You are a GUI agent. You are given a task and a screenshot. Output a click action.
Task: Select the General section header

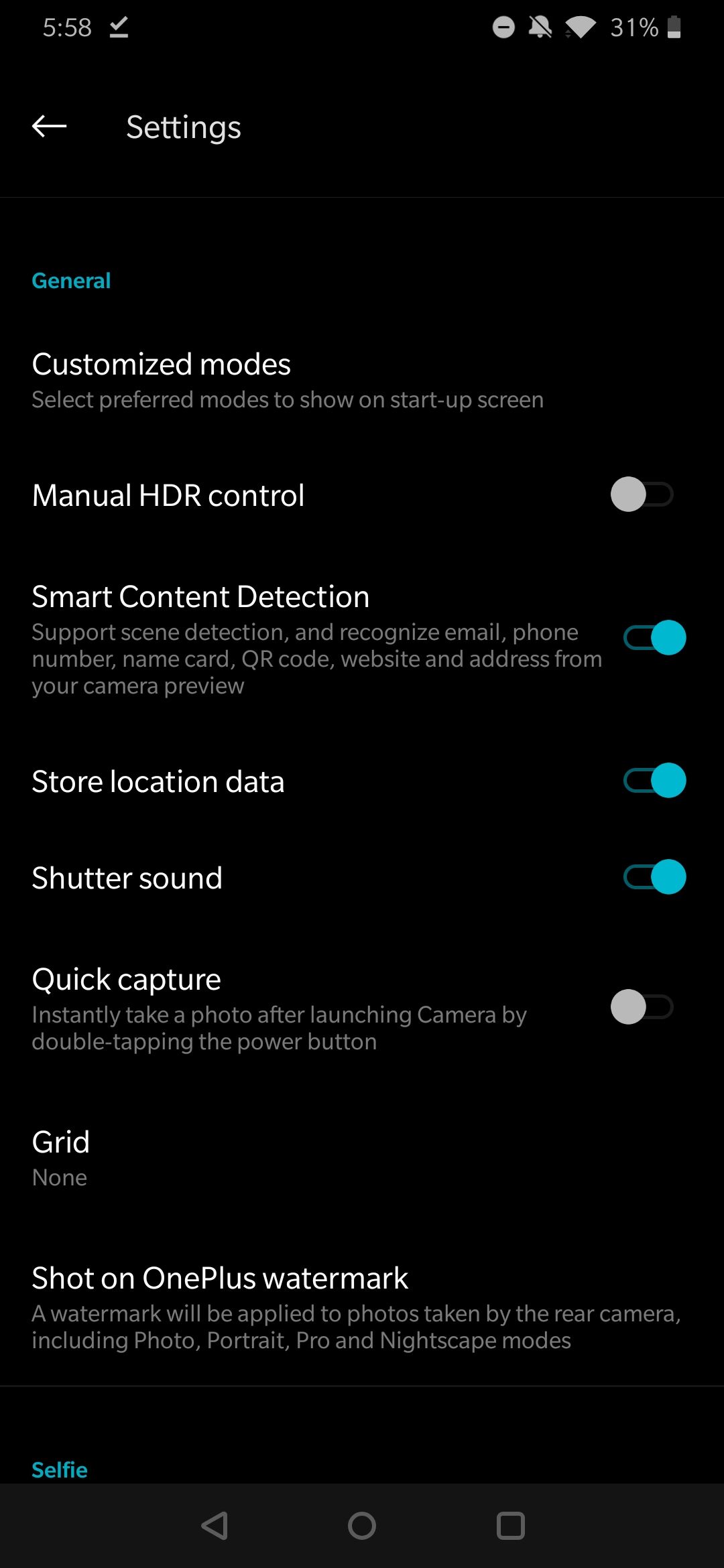tap(71, 280)
